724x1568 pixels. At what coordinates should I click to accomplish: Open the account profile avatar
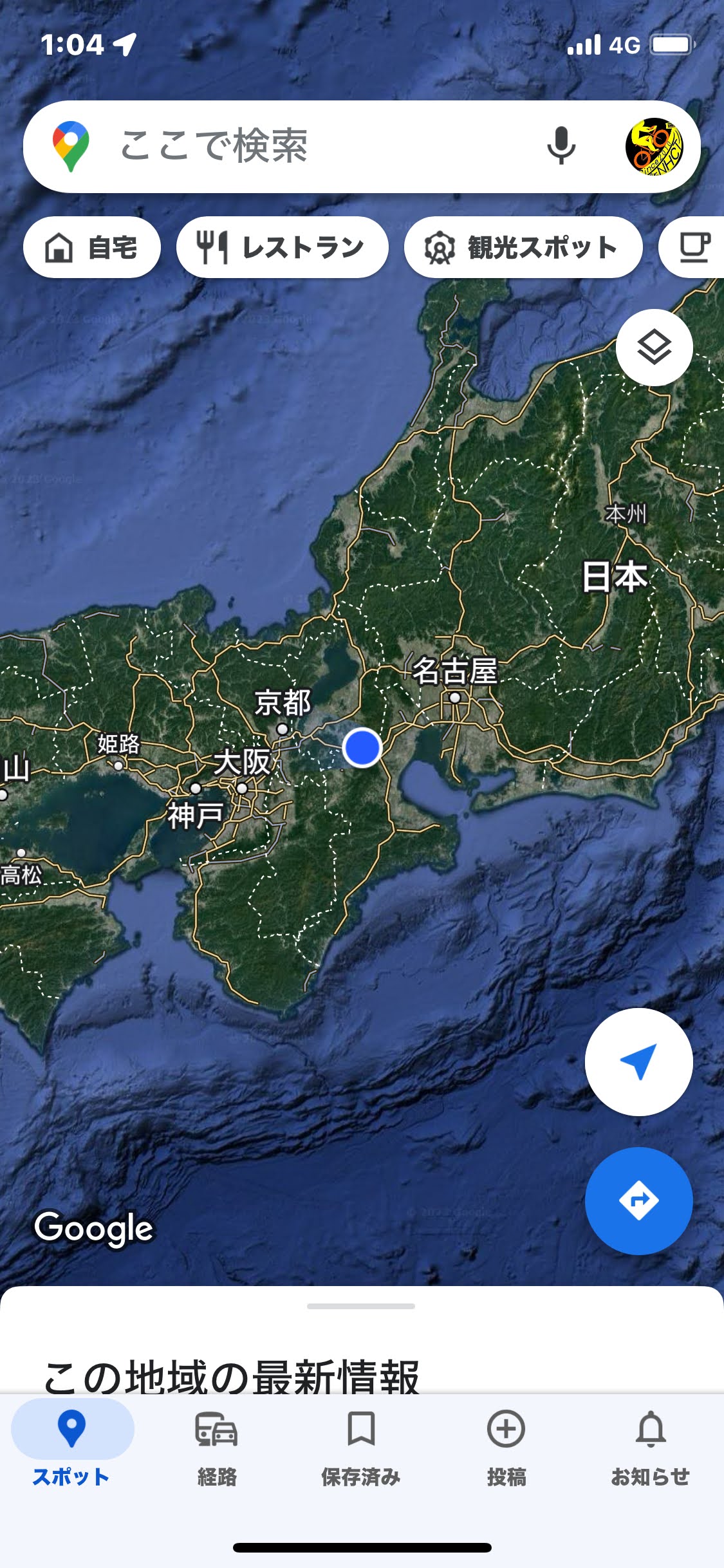point(654,146)
